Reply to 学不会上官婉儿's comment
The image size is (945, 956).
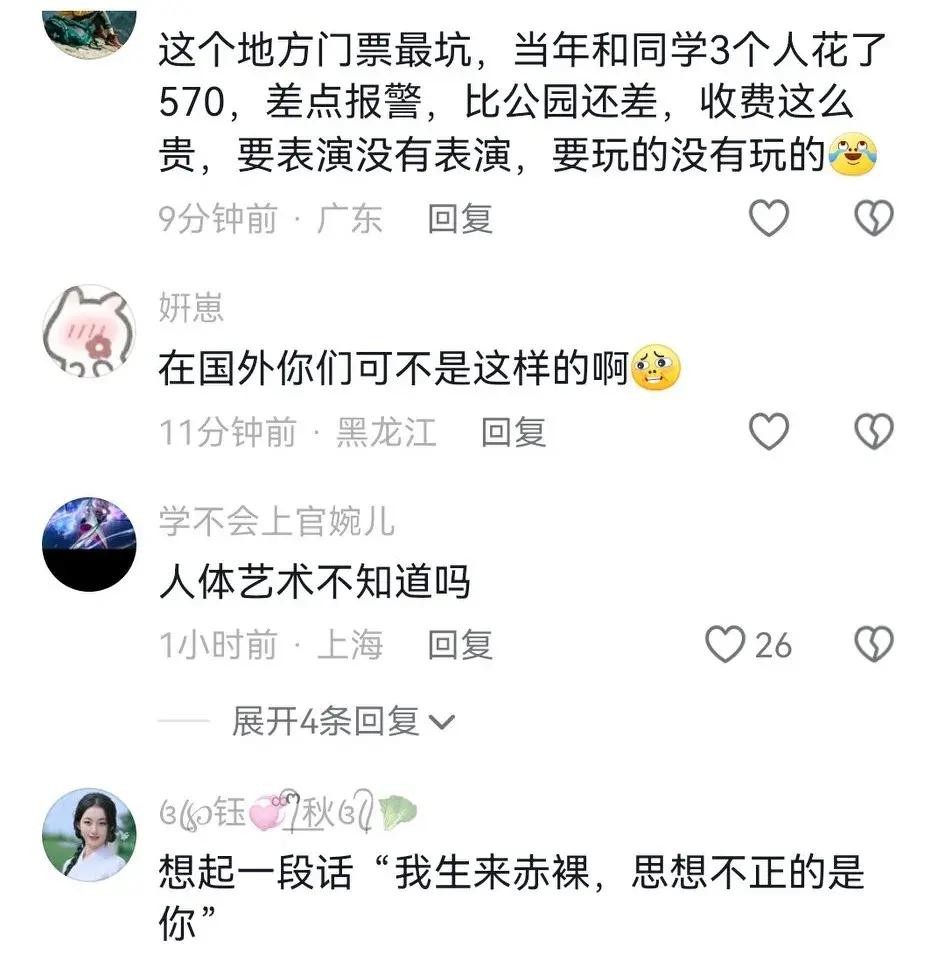pos(460,645)
